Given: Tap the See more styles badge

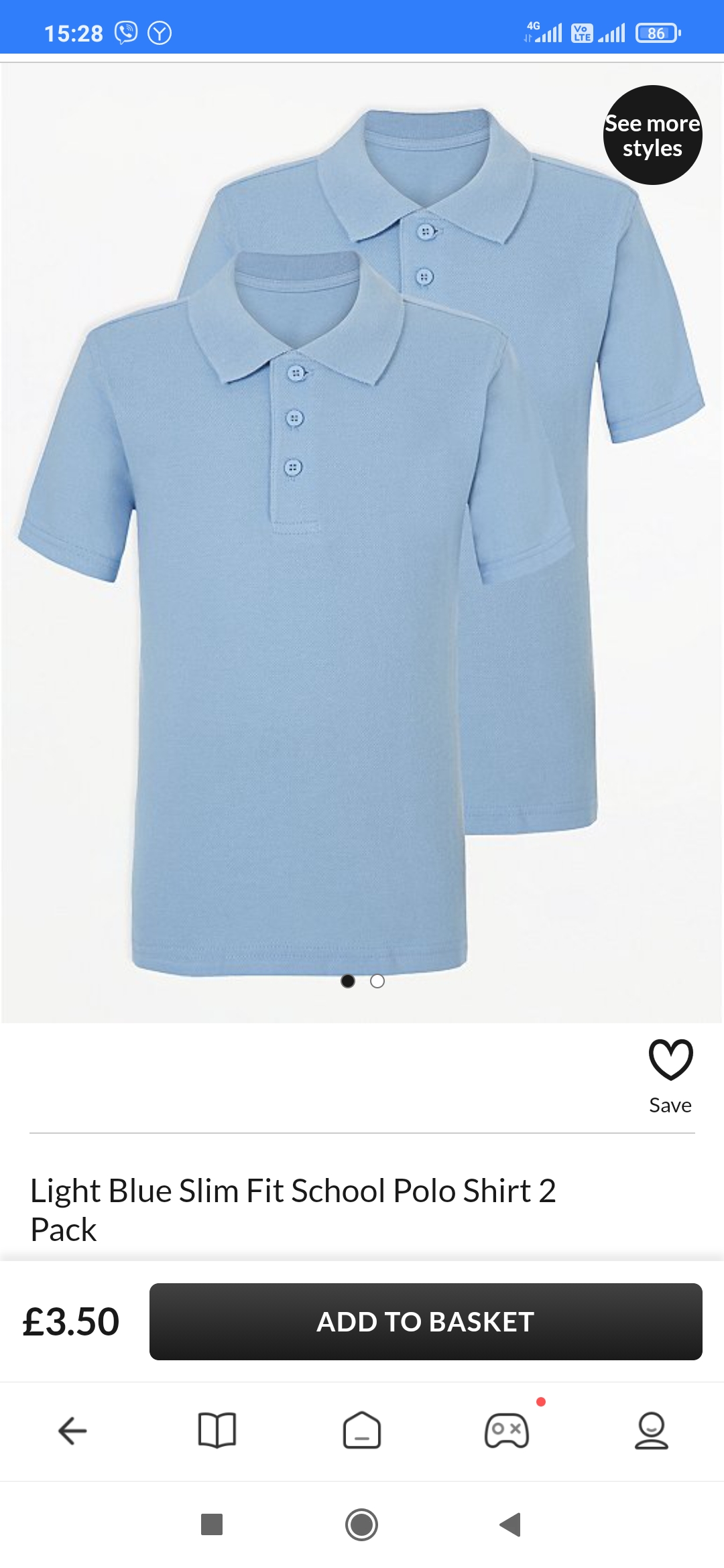Looking at the screenshot, I should point(652,135).
